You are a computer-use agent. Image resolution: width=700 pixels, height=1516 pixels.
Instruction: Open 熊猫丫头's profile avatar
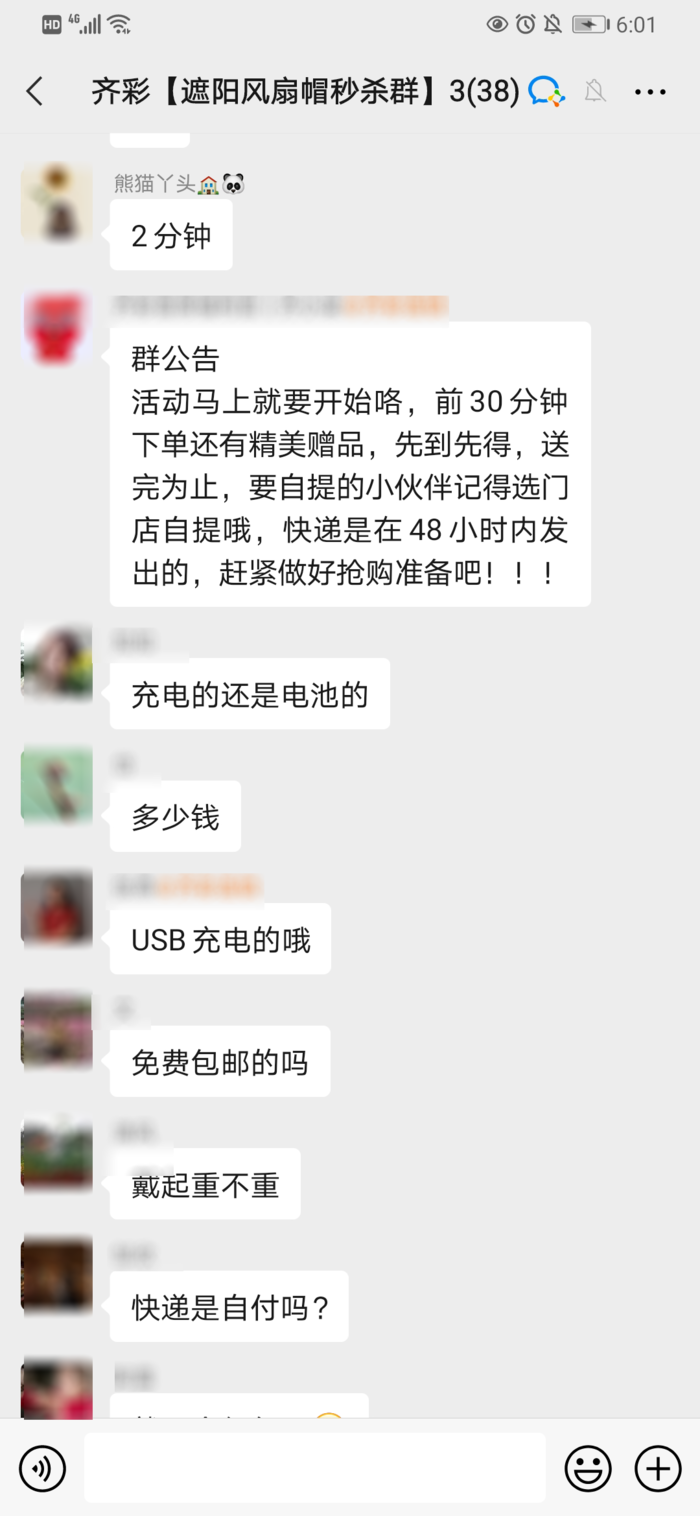tap(57, 205)
